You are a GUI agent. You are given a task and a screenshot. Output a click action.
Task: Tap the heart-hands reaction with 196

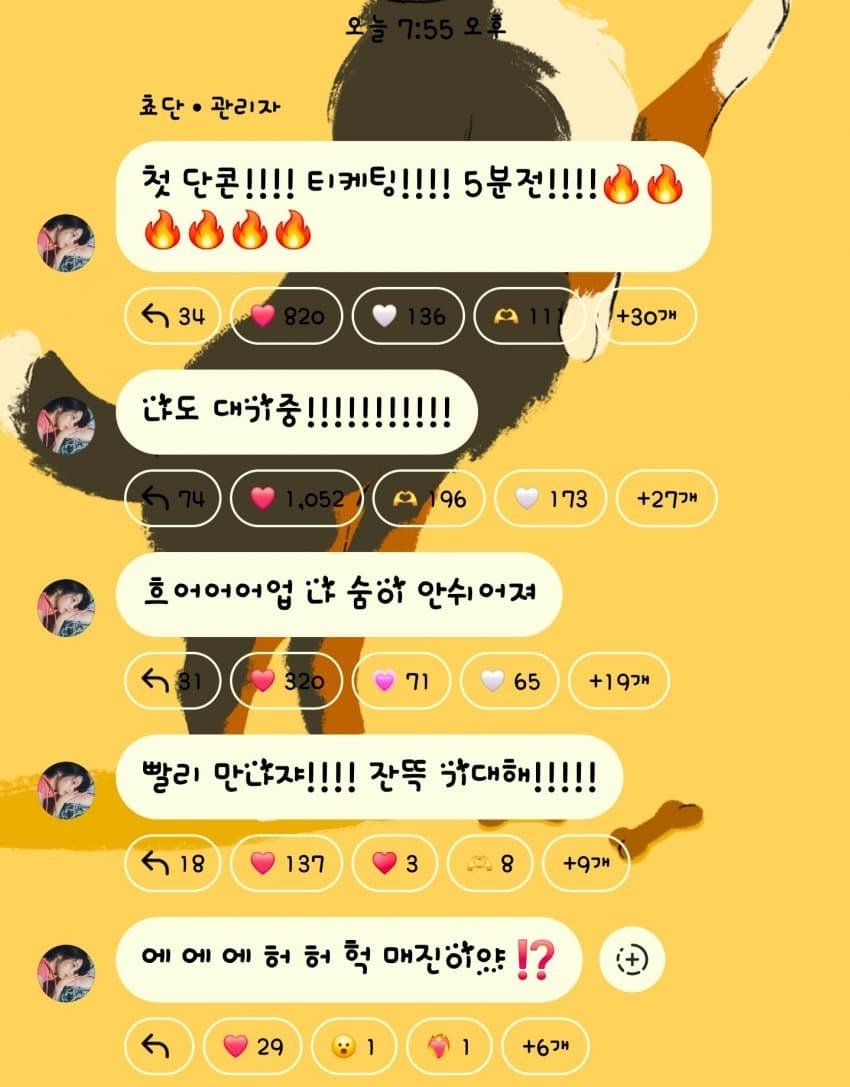tap(429, 498)
